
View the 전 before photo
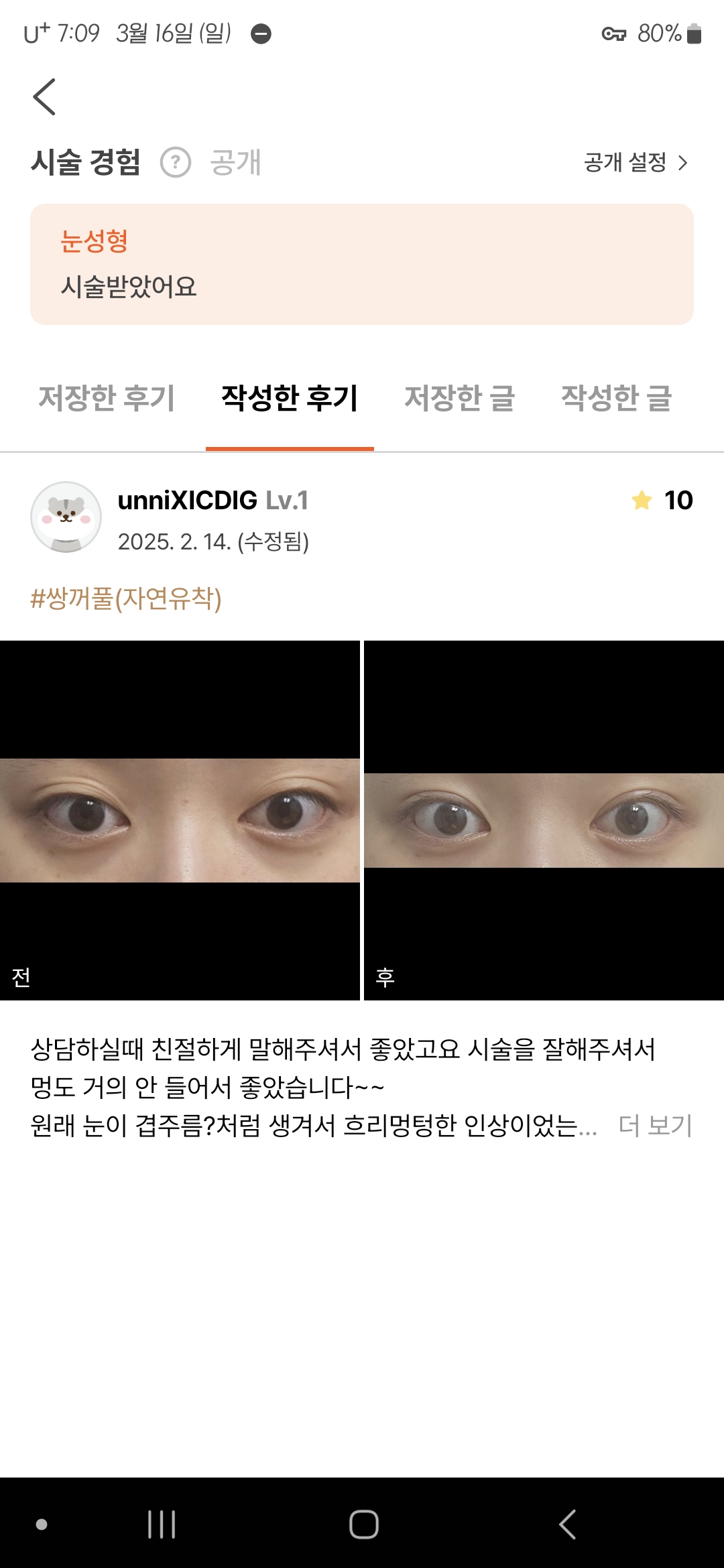coord(180,820)
